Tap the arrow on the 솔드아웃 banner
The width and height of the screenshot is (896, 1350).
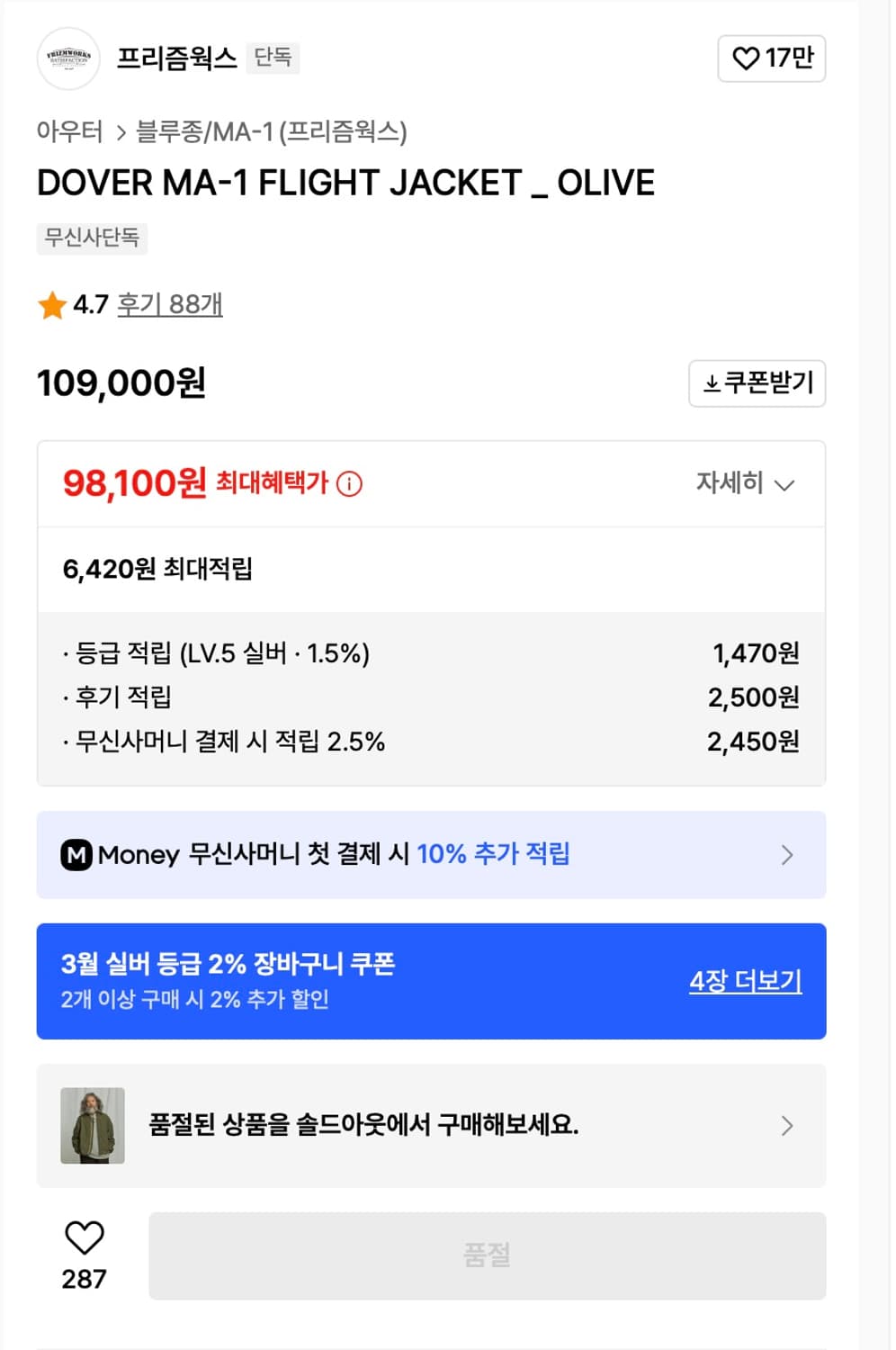tap(787, 1126)
